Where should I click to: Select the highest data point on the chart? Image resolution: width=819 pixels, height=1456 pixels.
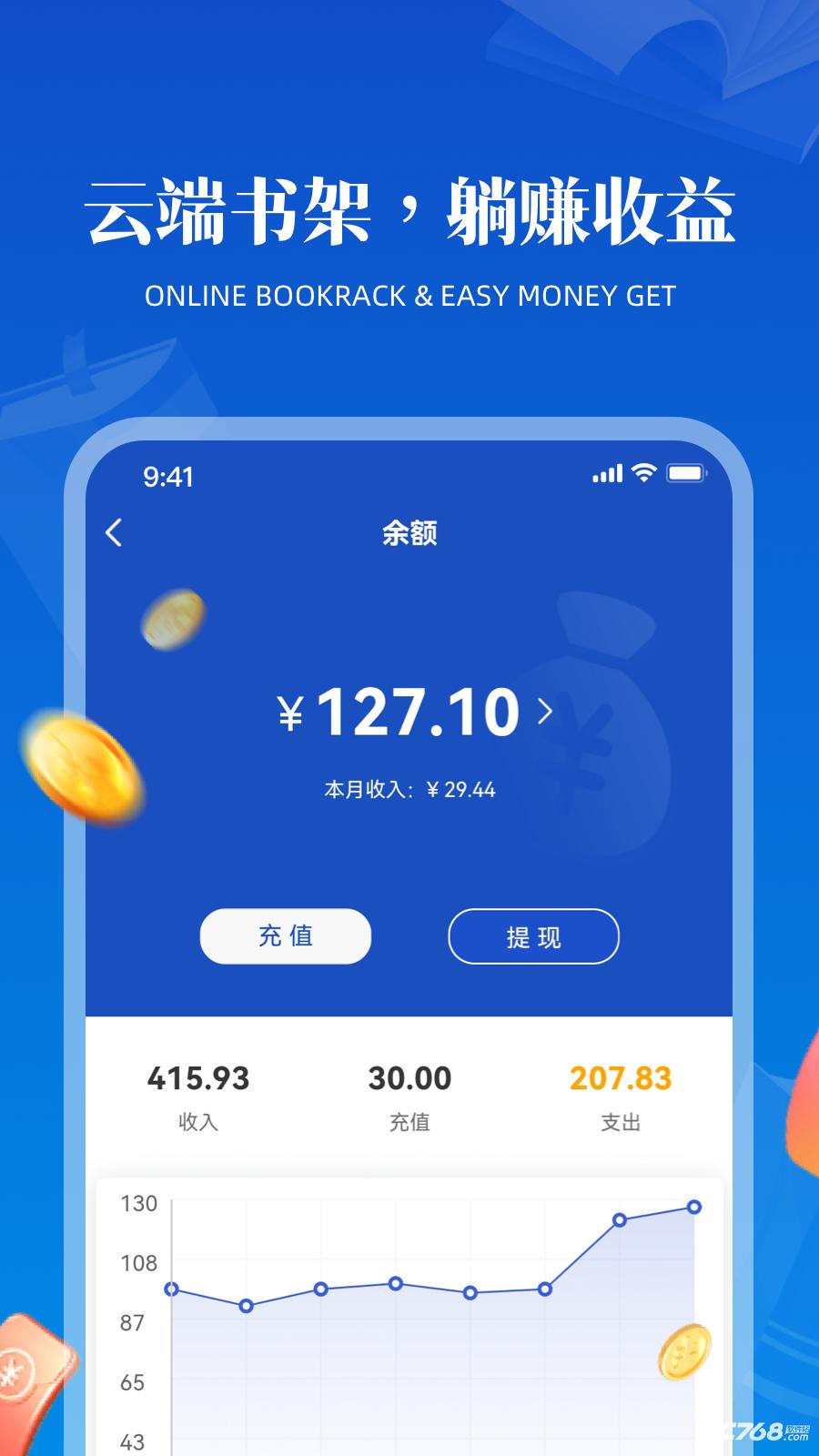pos(692,1207)
